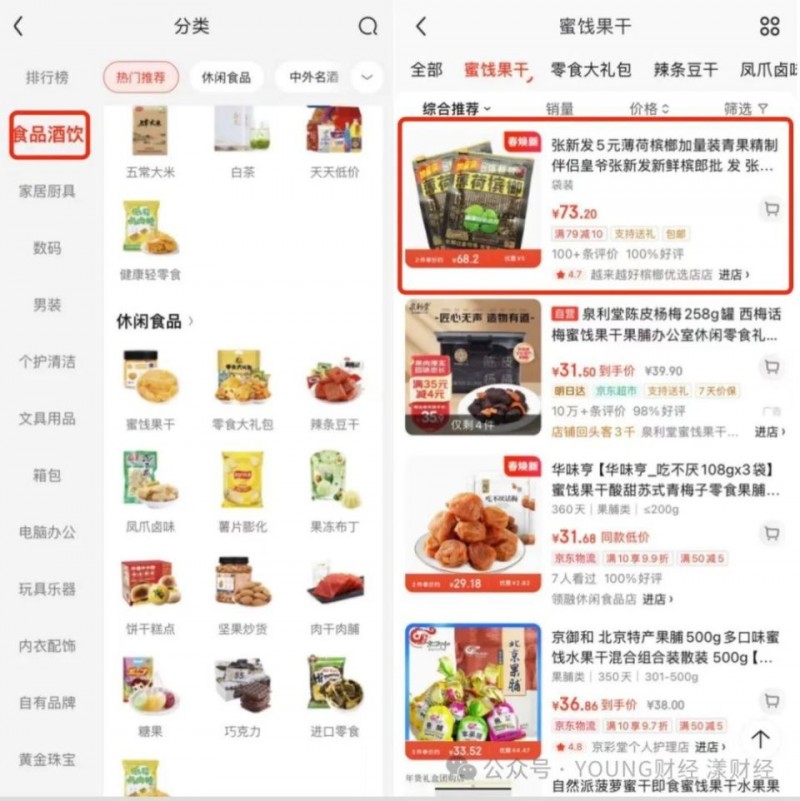The image size is (800, 801).
Task: Tap the back arrow on 蜜饯果干 page
Action: coord(421,26)
